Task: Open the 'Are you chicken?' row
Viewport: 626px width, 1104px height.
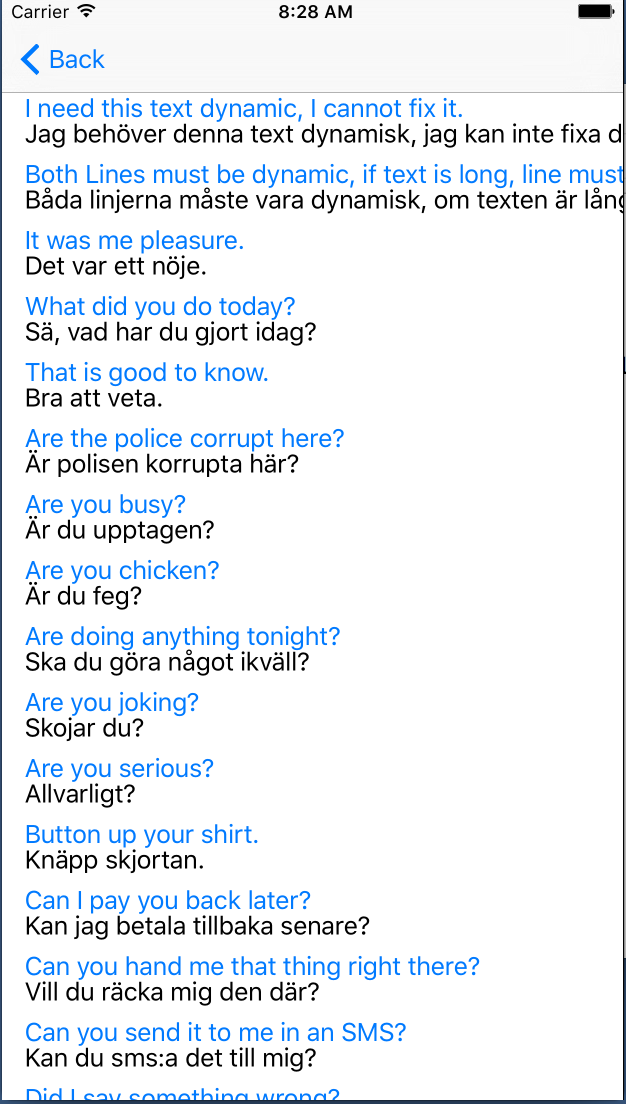Action: (122, 583)
